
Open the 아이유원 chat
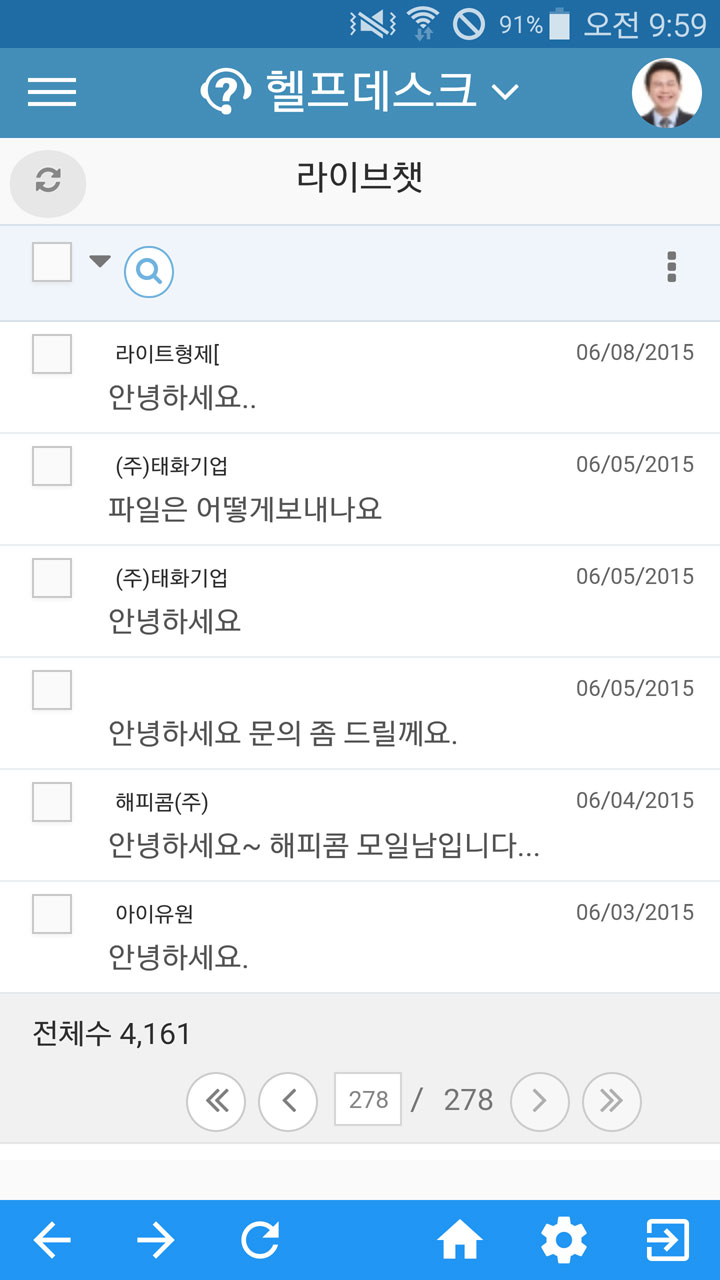coord(360,938)
